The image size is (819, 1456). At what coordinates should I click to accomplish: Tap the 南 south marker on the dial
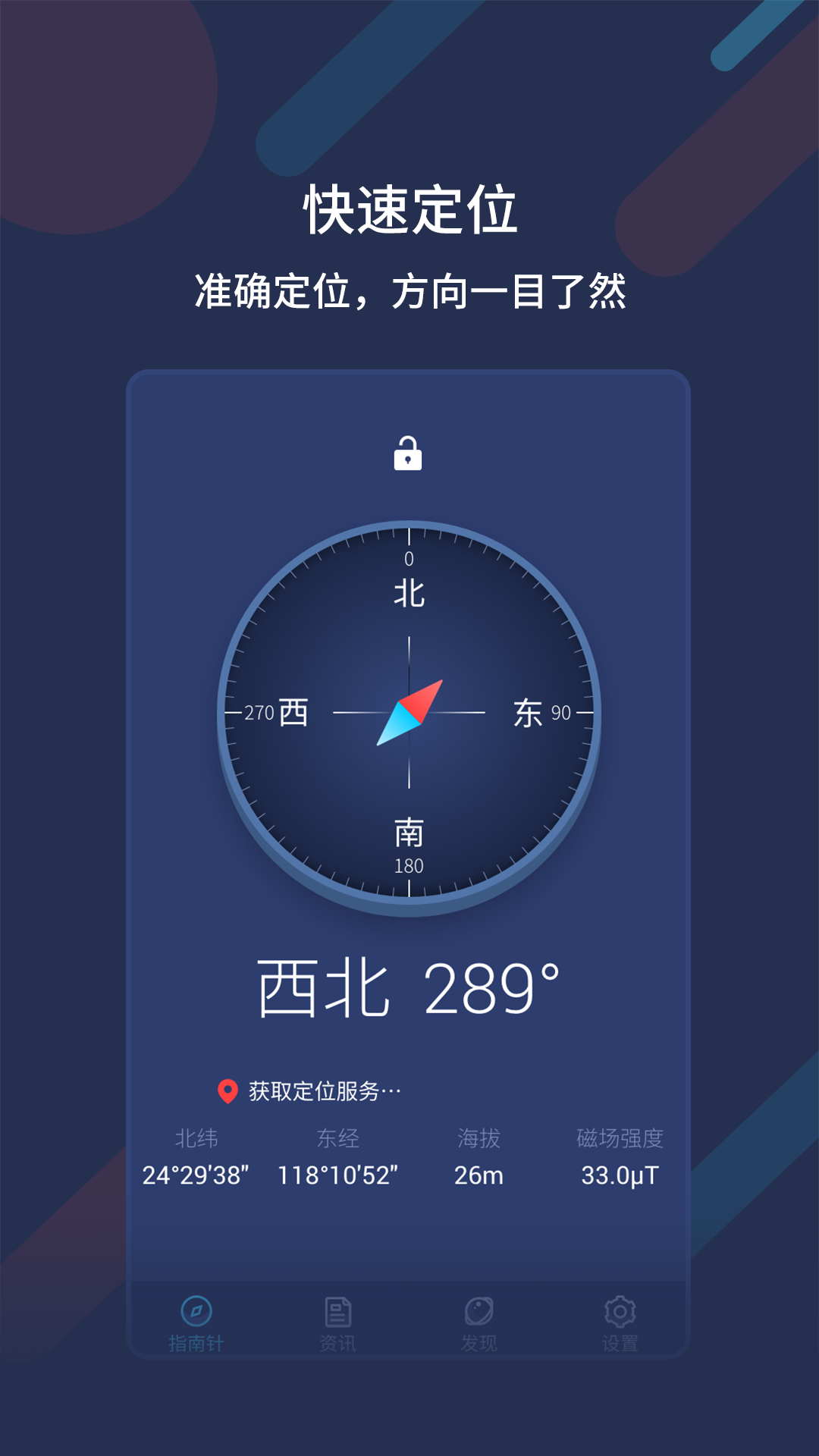[409, 832]
